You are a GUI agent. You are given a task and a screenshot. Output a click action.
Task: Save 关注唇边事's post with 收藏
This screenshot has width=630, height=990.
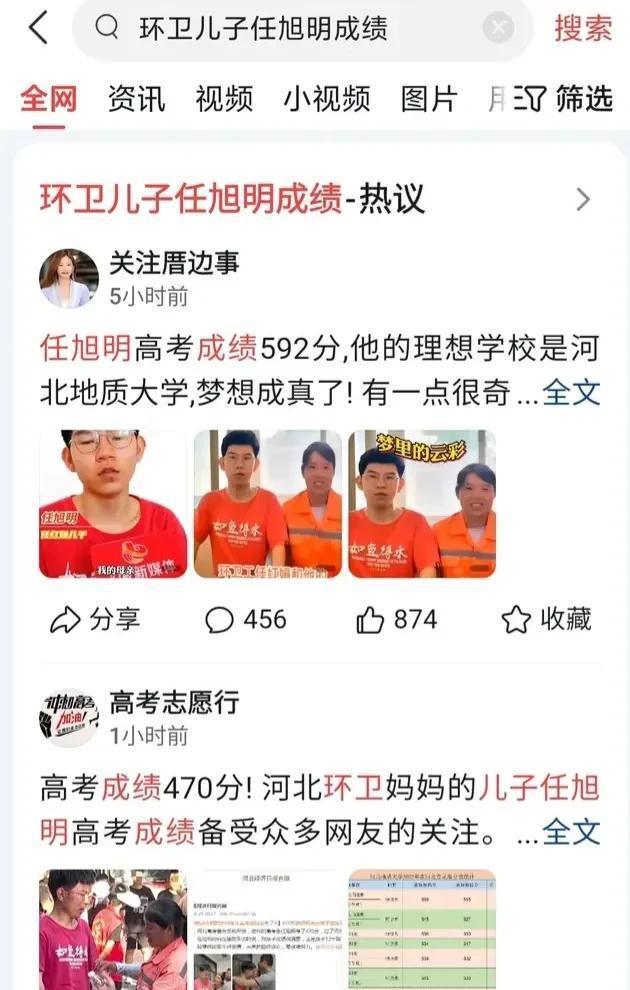(x=546, y=620)
